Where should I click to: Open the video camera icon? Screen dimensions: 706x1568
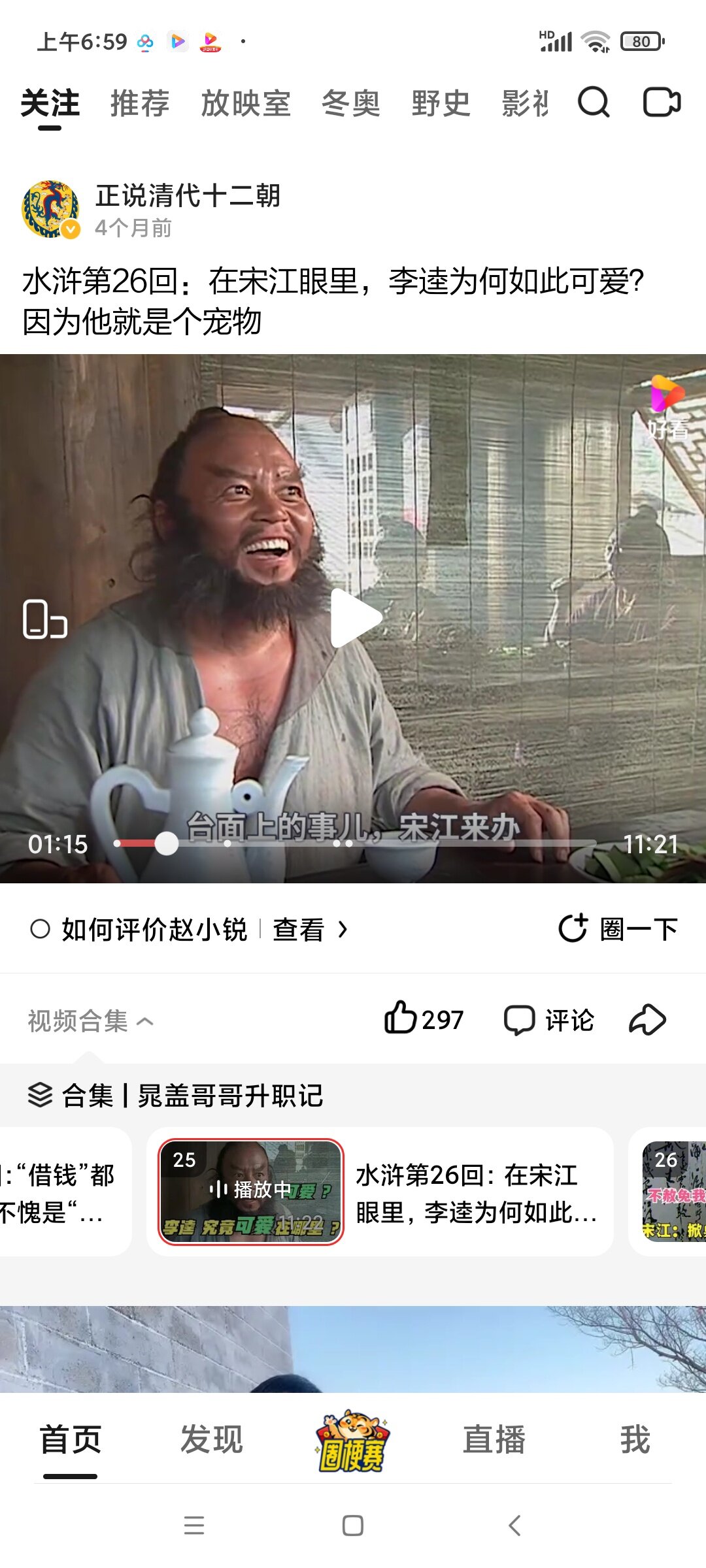(x=662, y=103)
